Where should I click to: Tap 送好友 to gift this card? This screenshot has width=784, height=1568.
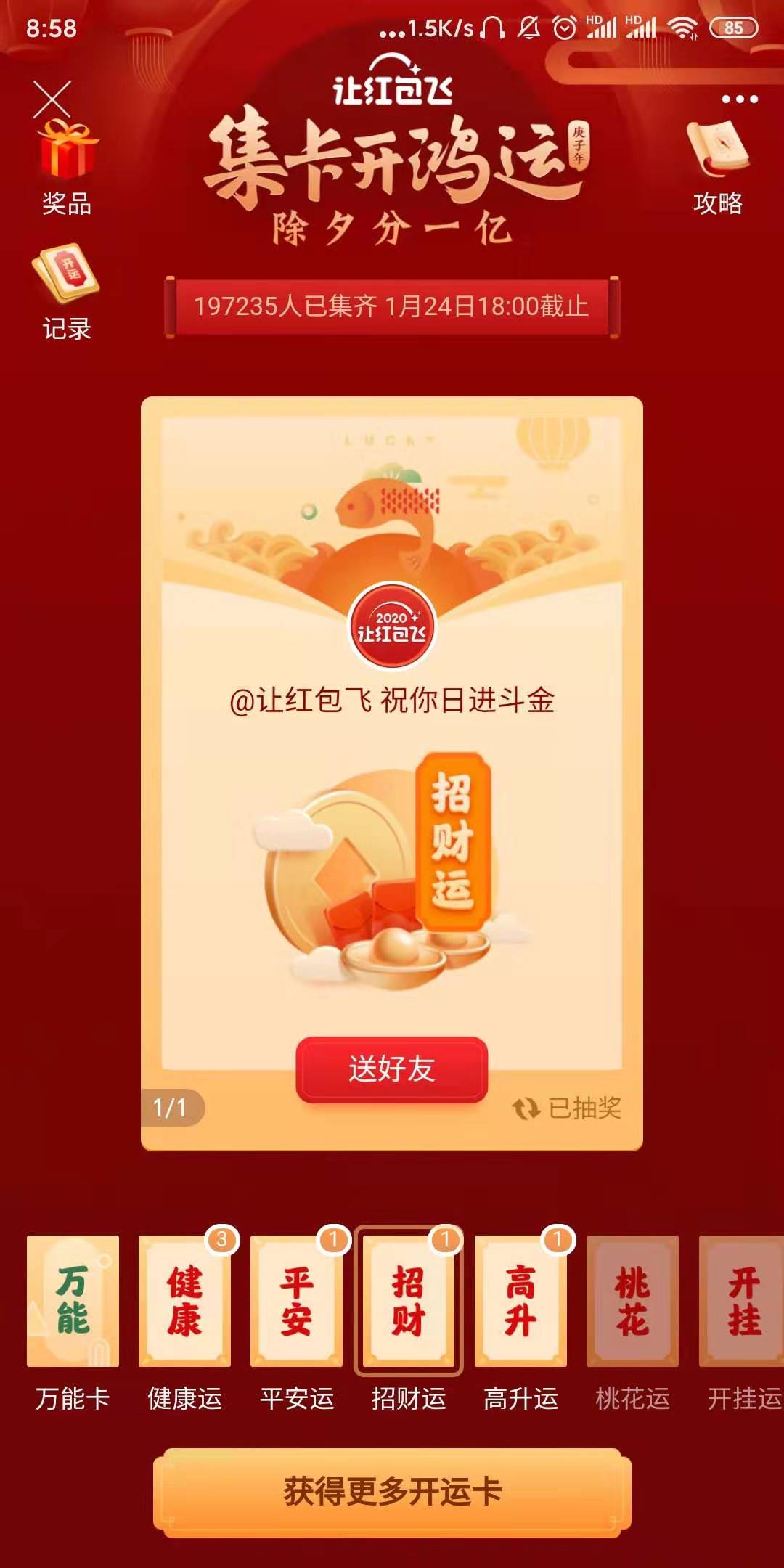point(392,1069)
